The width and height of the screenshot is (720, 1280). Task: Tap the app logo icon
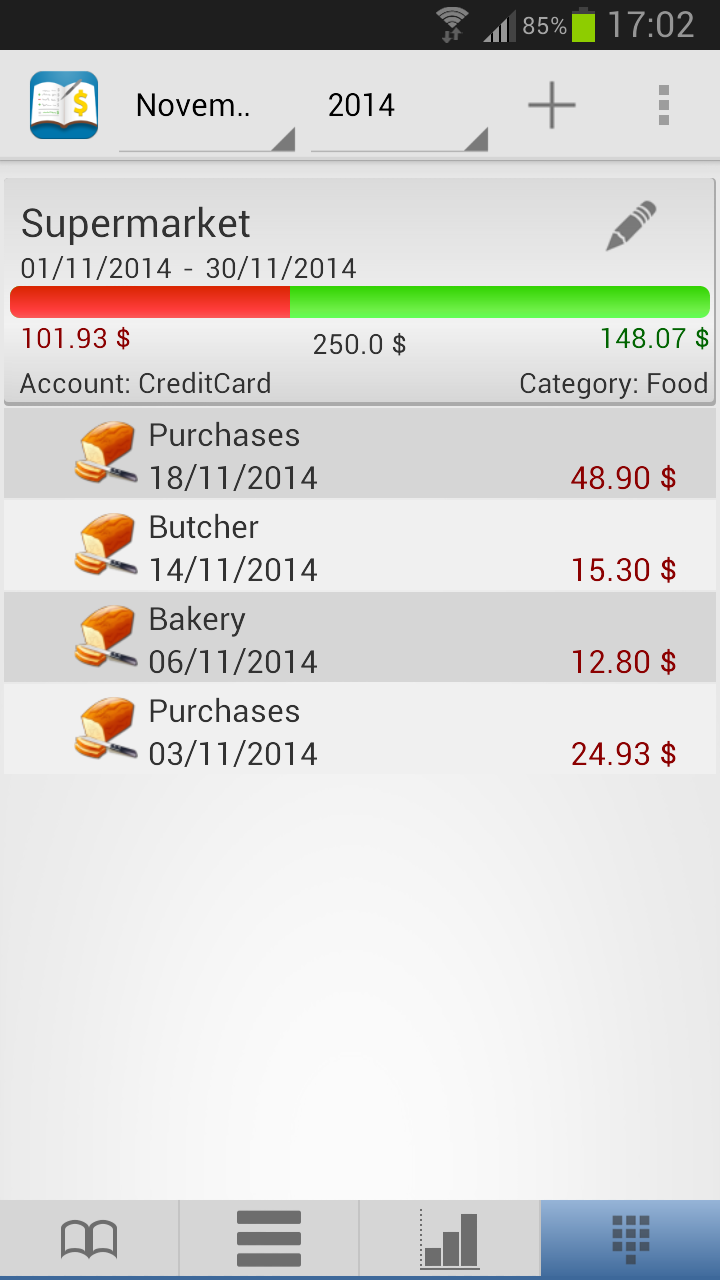tap(64, 105)
